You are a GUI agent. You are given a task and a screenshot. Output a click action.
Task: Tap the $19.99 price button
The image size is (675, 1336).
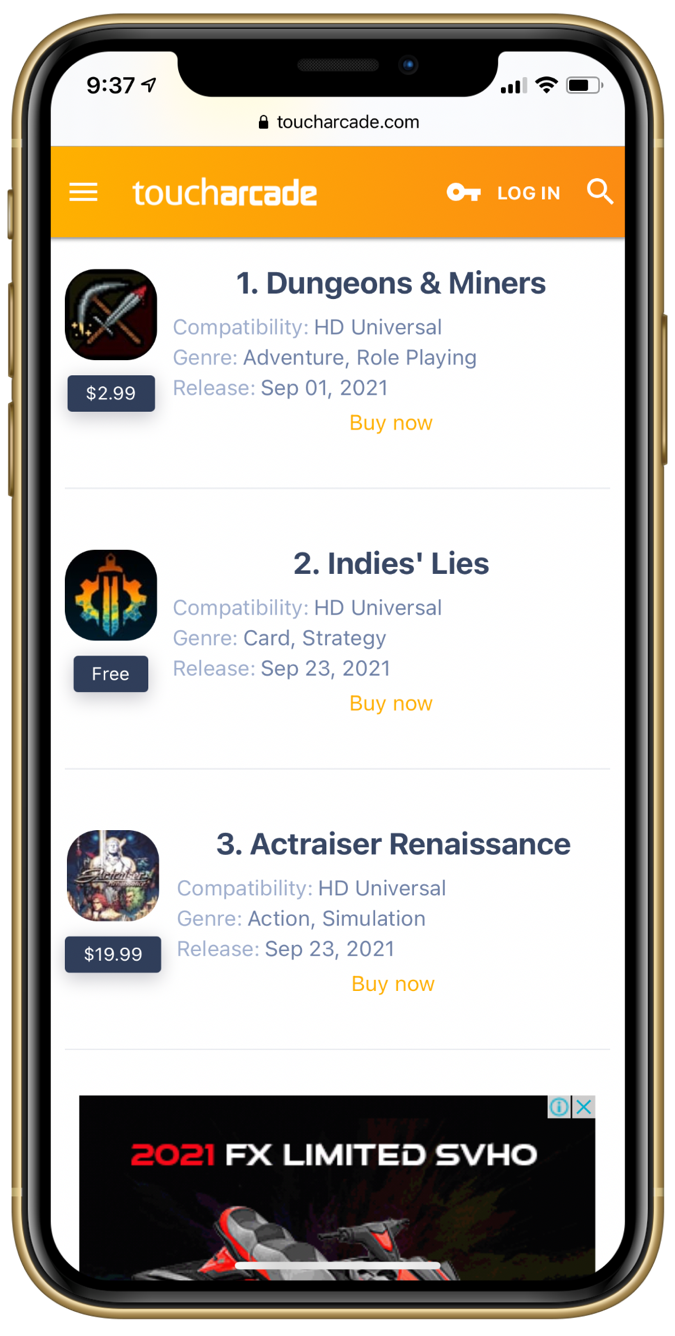coord(113,954)
